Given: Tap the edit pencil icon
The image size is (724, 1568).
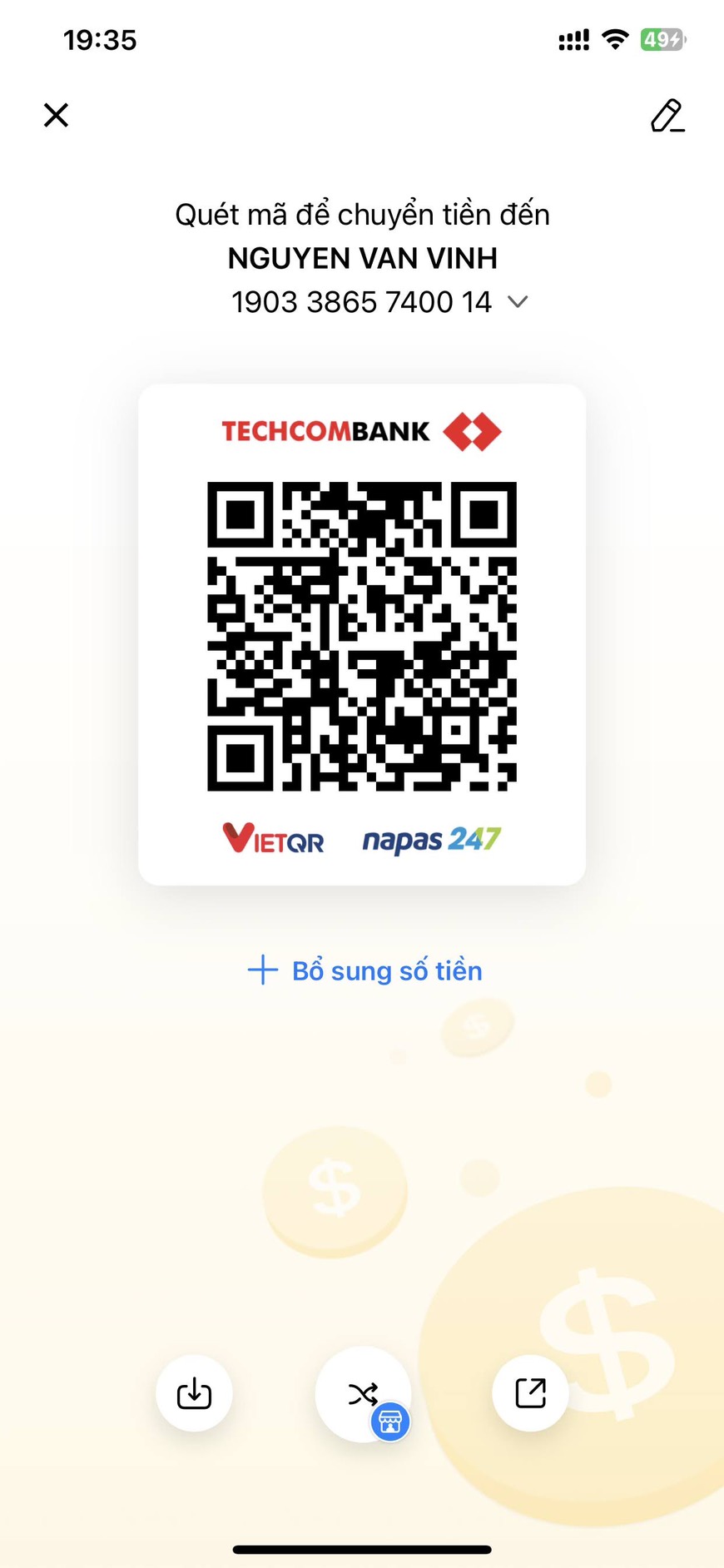Looking at the screenshot, I should pyautogui.click(x=667, y=116).
